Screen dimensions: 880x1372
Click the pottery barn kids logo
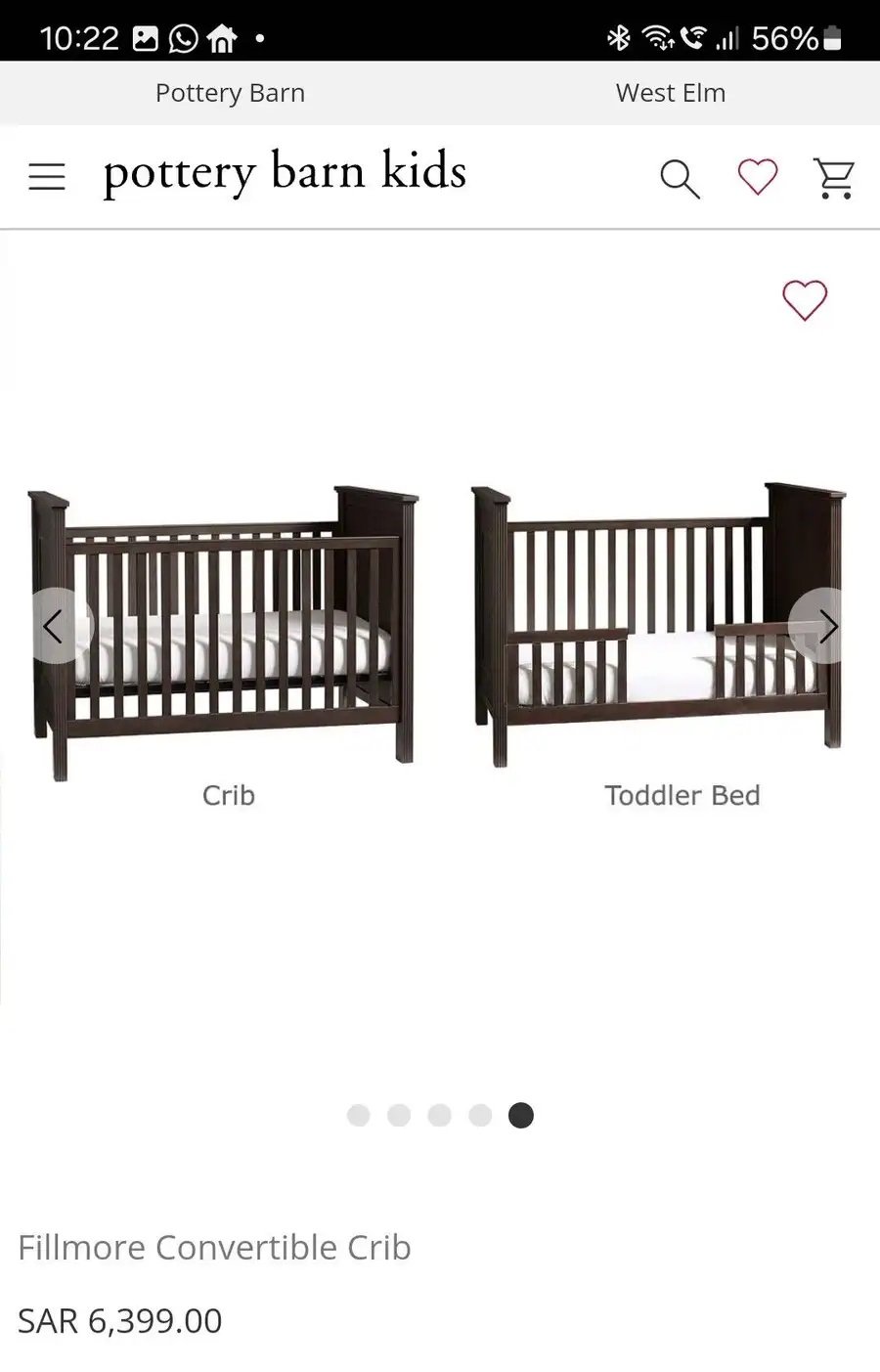click(x=285, y=174)
